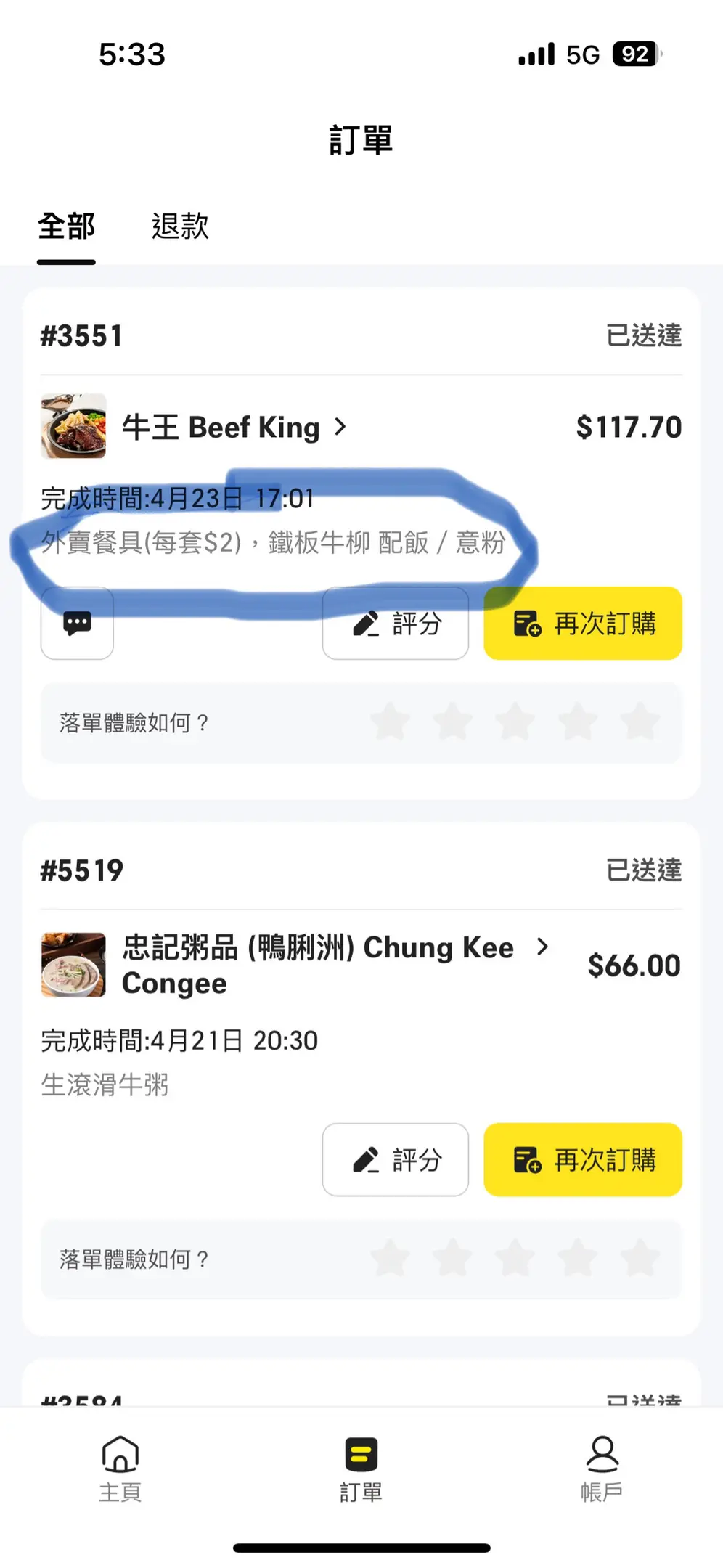This screenshot has width=723, height=1568.
Task: Select the 訂單 orders tab
Action: click(x=361, y=1469)
